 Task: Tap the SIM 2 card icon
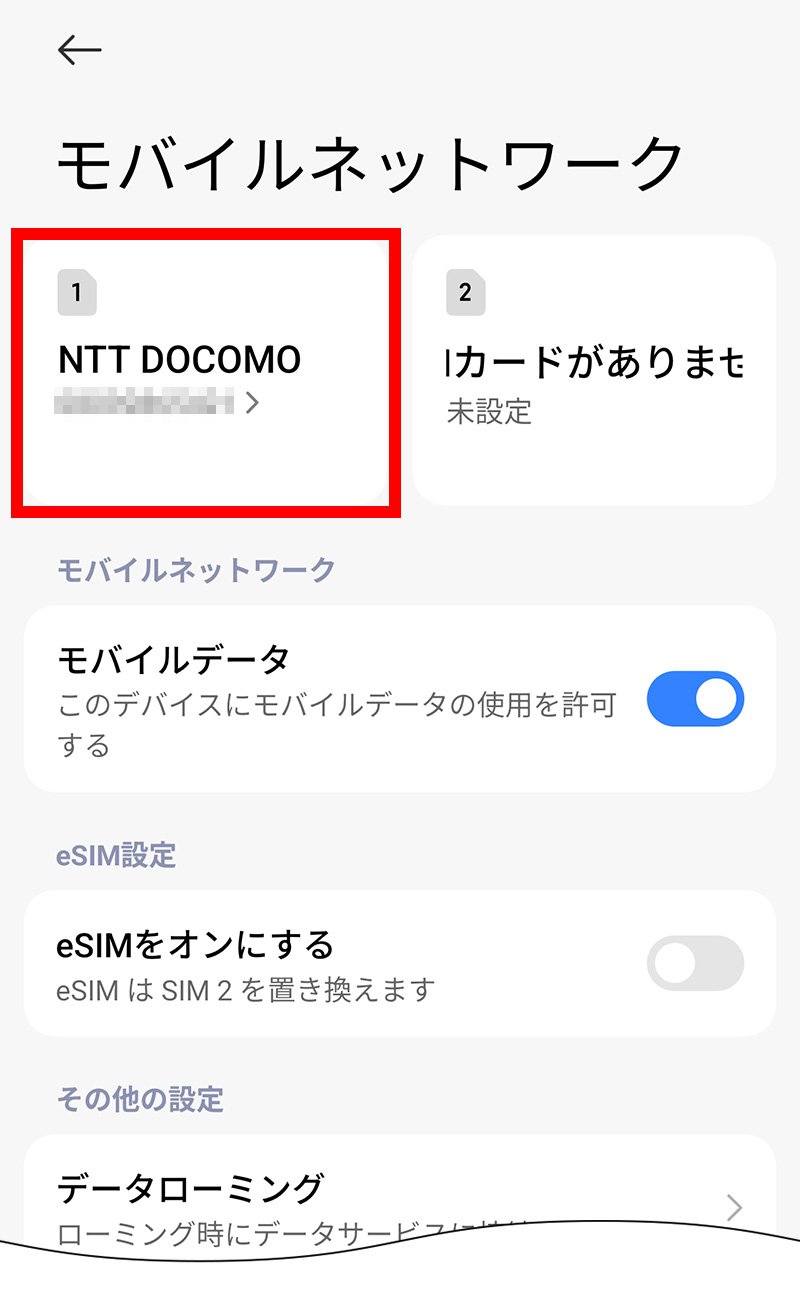click(x=464, y=292)
